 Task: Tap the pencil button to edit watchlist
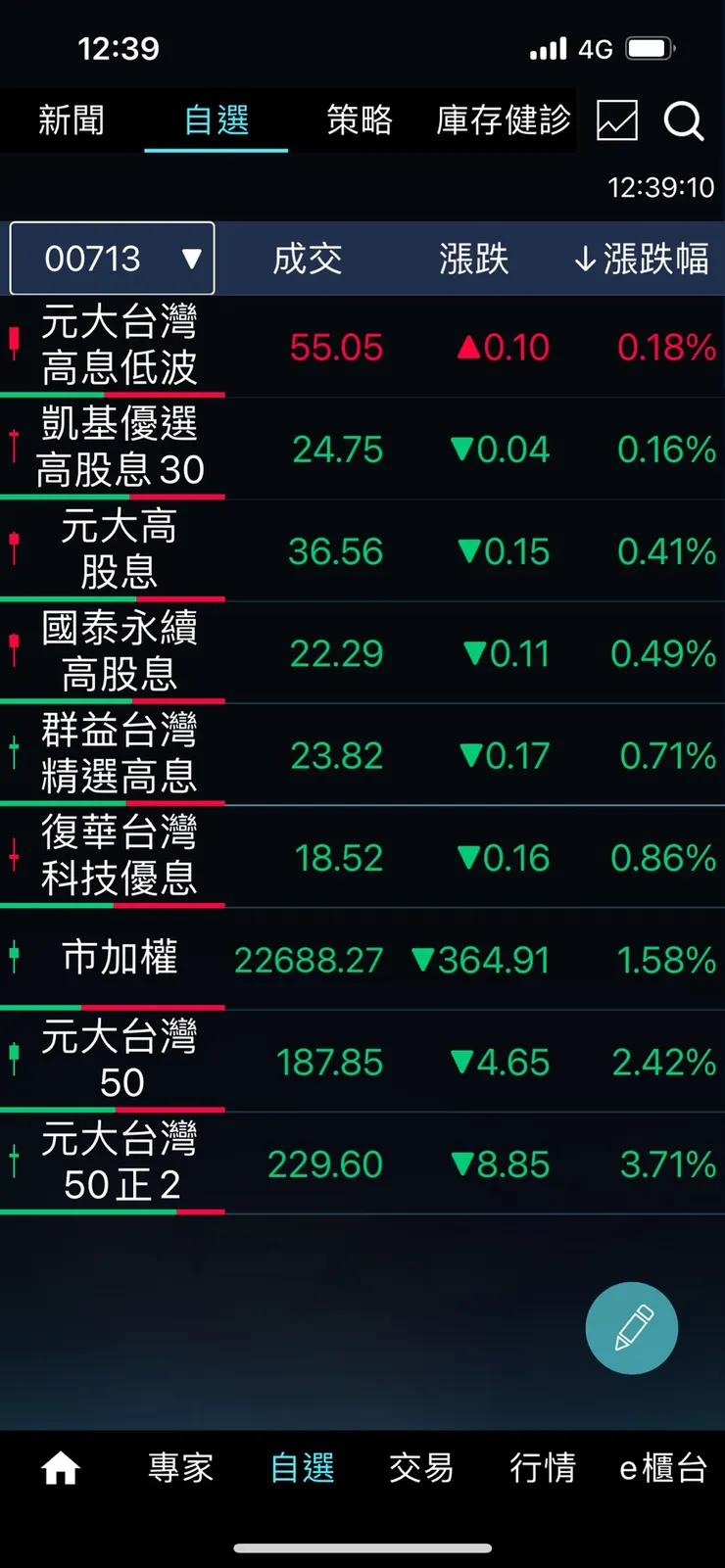631,1328
